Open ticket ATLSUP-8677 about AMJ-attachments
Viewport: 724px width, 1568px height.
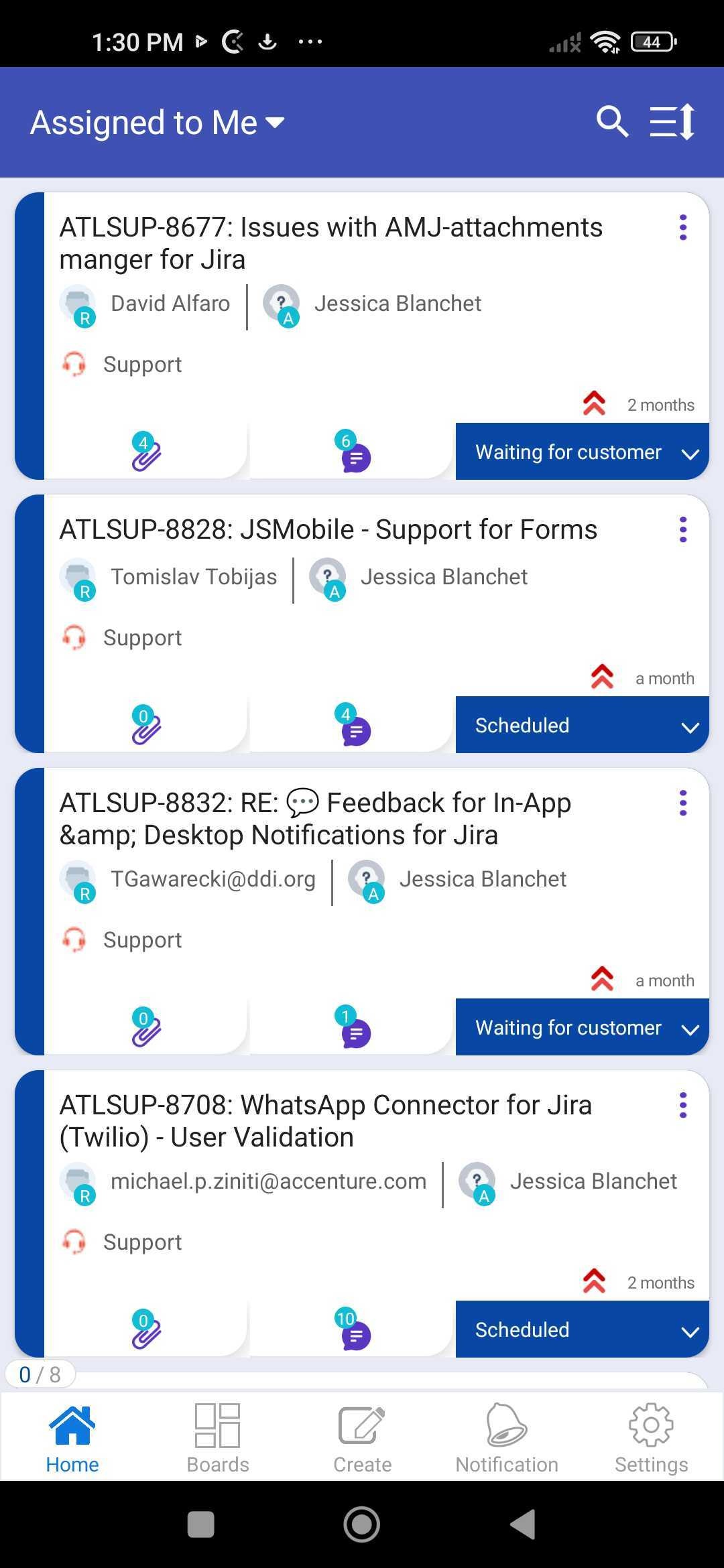coord(331,243)
